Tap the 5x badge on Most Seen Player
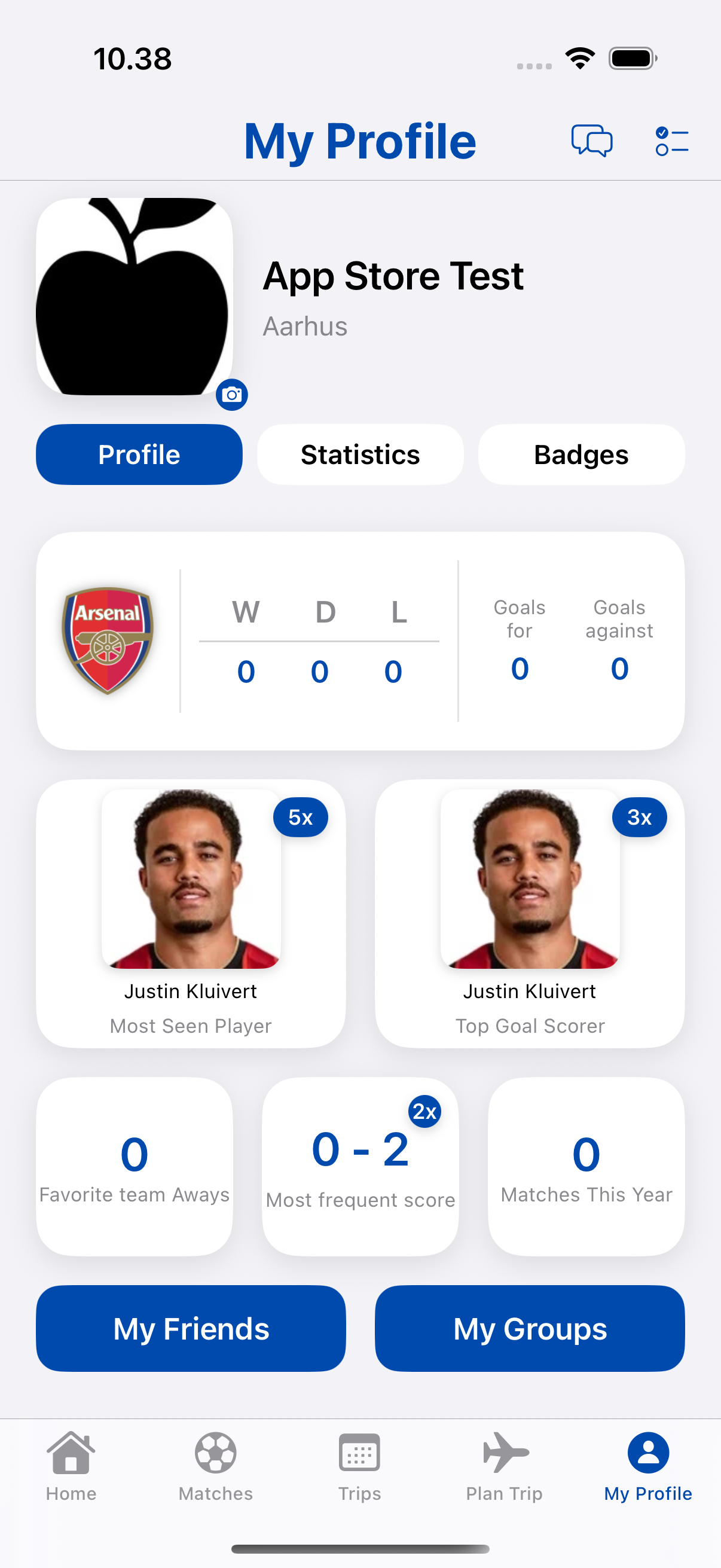 pyautogui.click(x=301, y=817)
